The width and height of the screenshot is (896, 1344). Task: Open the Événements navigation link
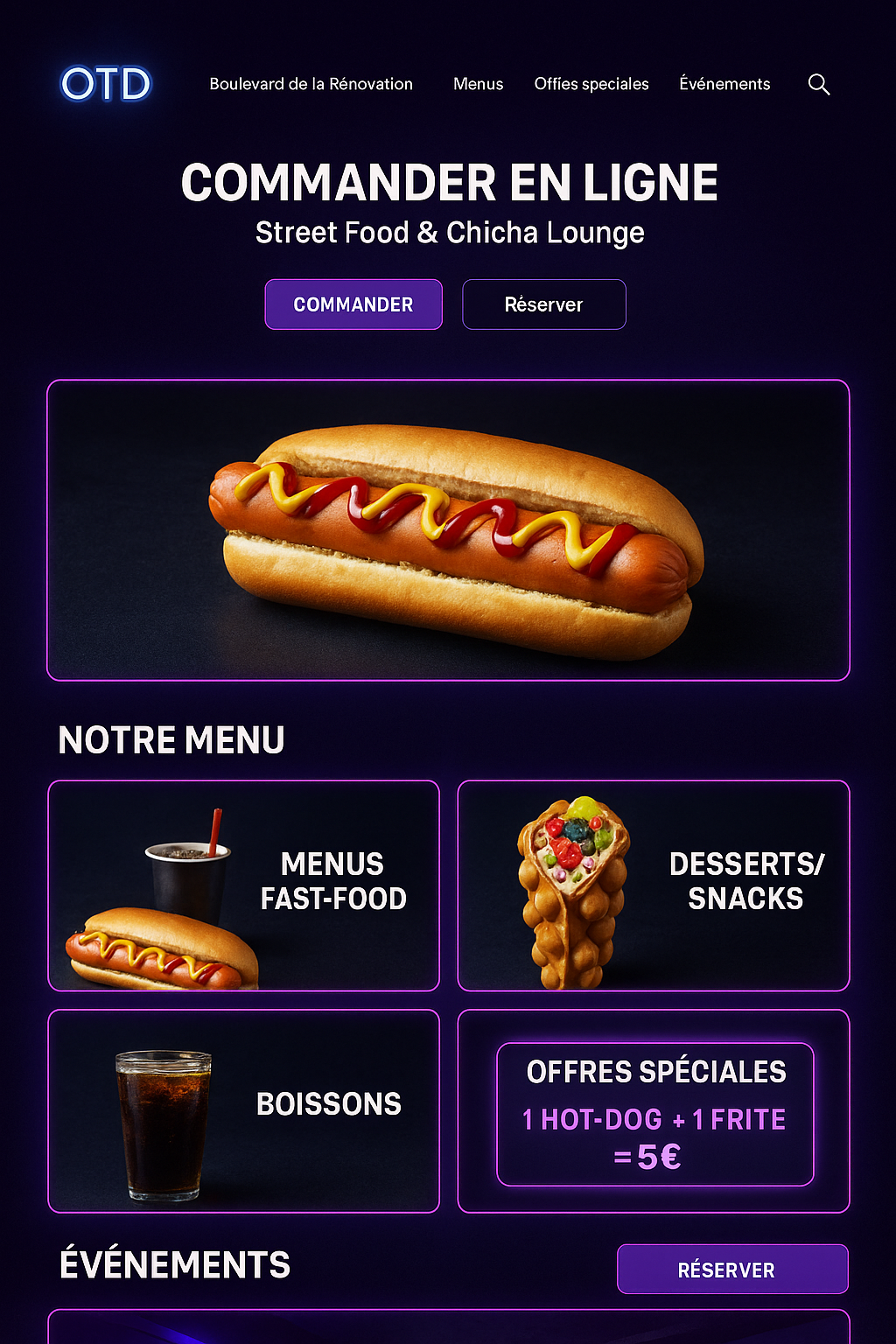pos(724,84)
